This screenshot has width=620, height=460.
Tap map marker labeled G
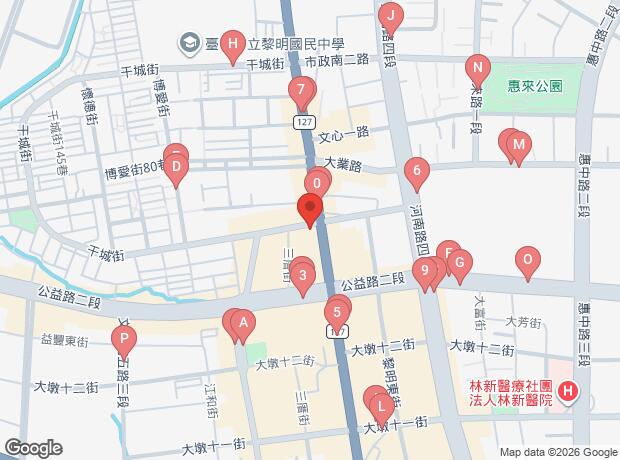pyautogui.click(x=459, y=265)
